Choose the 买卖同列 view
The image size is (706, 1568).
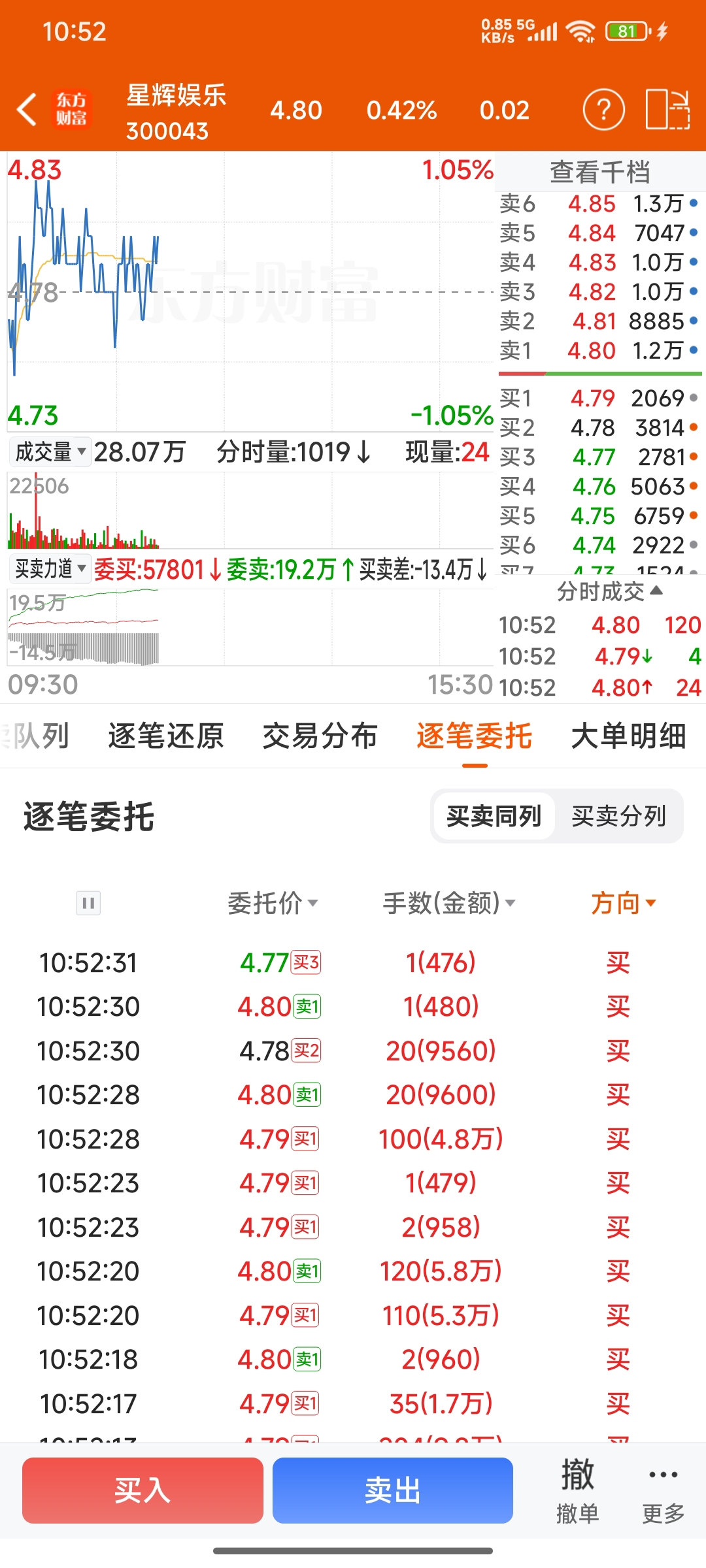[494, 816]
